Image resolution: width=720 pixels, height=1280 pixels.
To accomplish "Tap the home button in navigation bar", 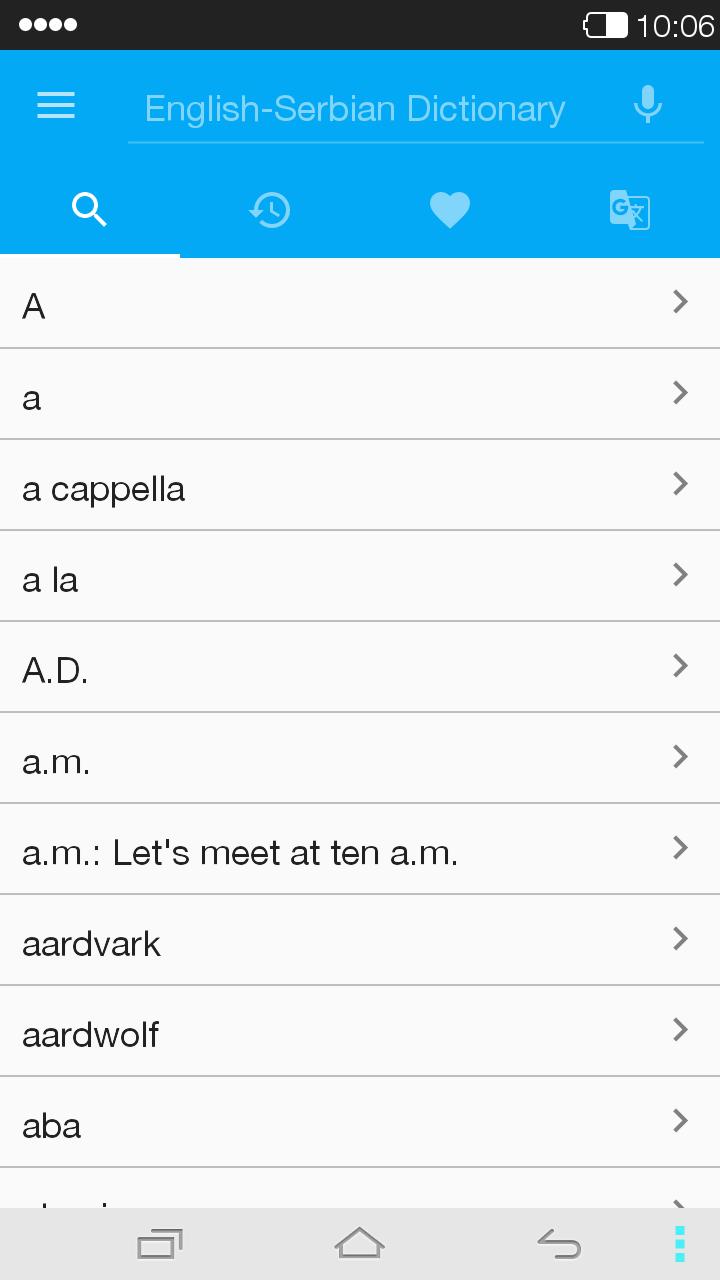I will coord(360,1243).
